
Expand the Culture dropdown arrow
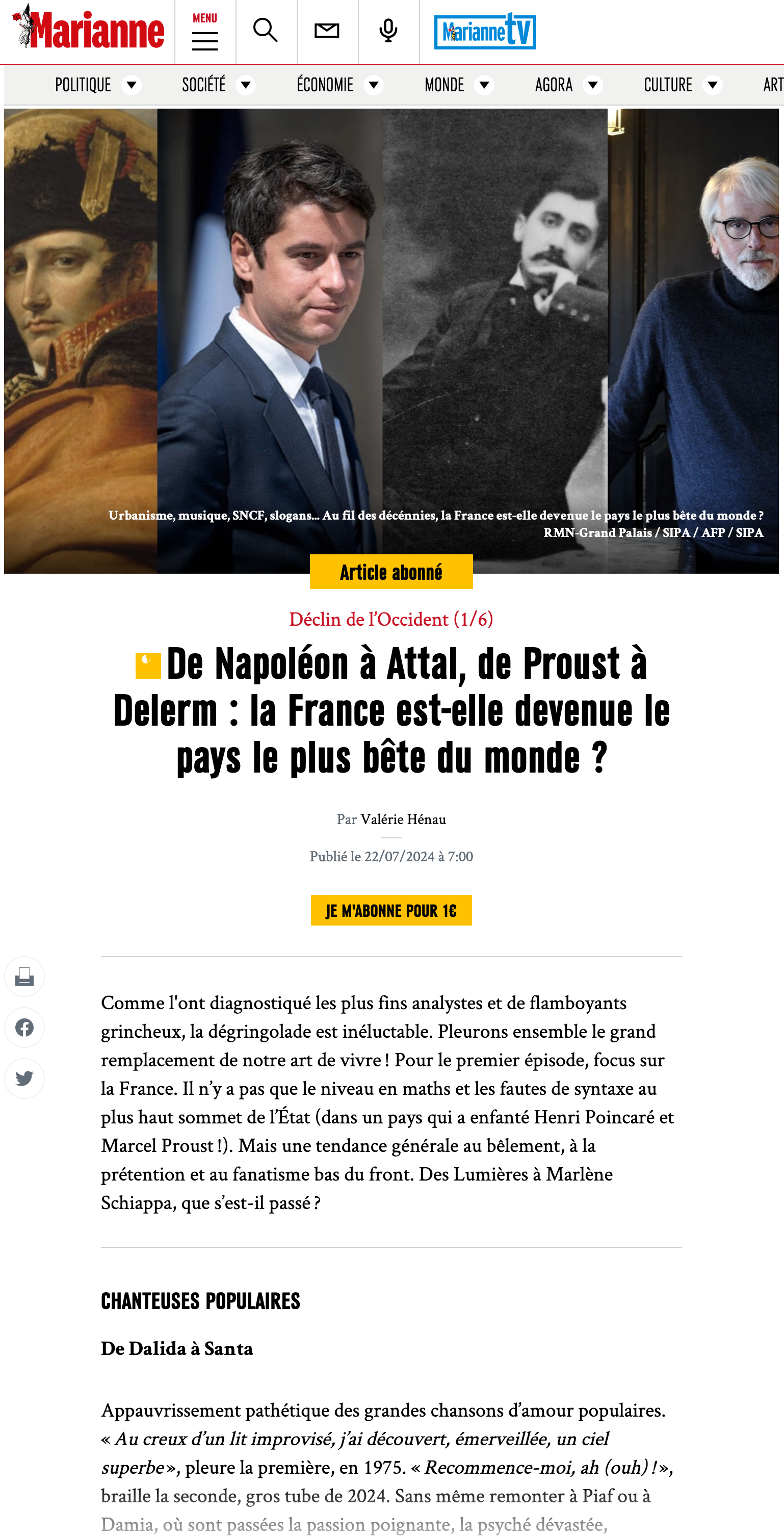(712, 85)
